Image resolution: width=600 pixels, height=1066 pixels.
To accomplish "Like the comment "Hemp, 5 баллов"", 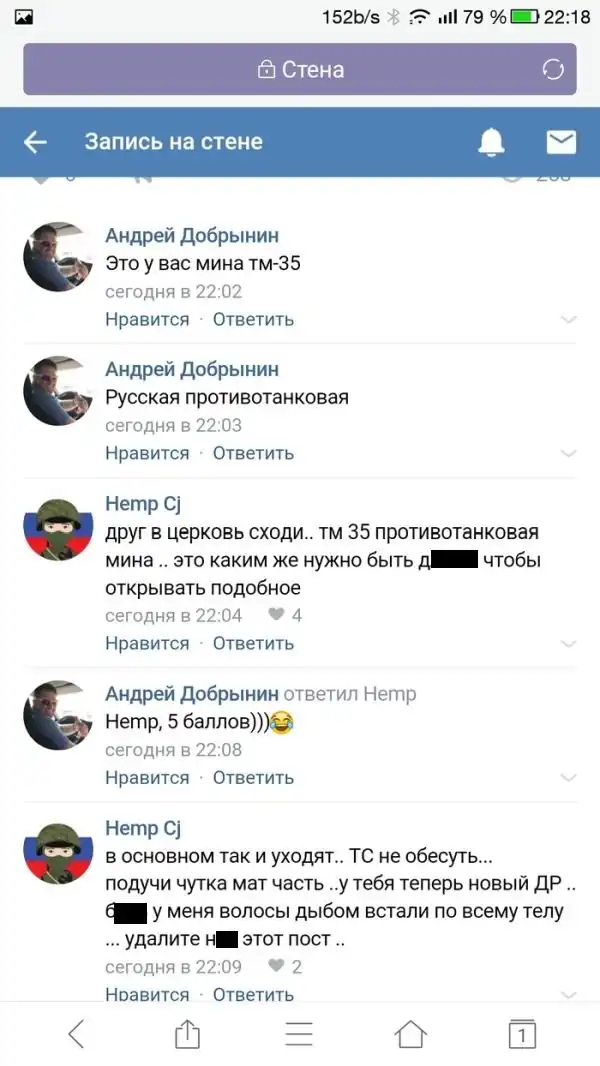I will (x=147, y=777).
